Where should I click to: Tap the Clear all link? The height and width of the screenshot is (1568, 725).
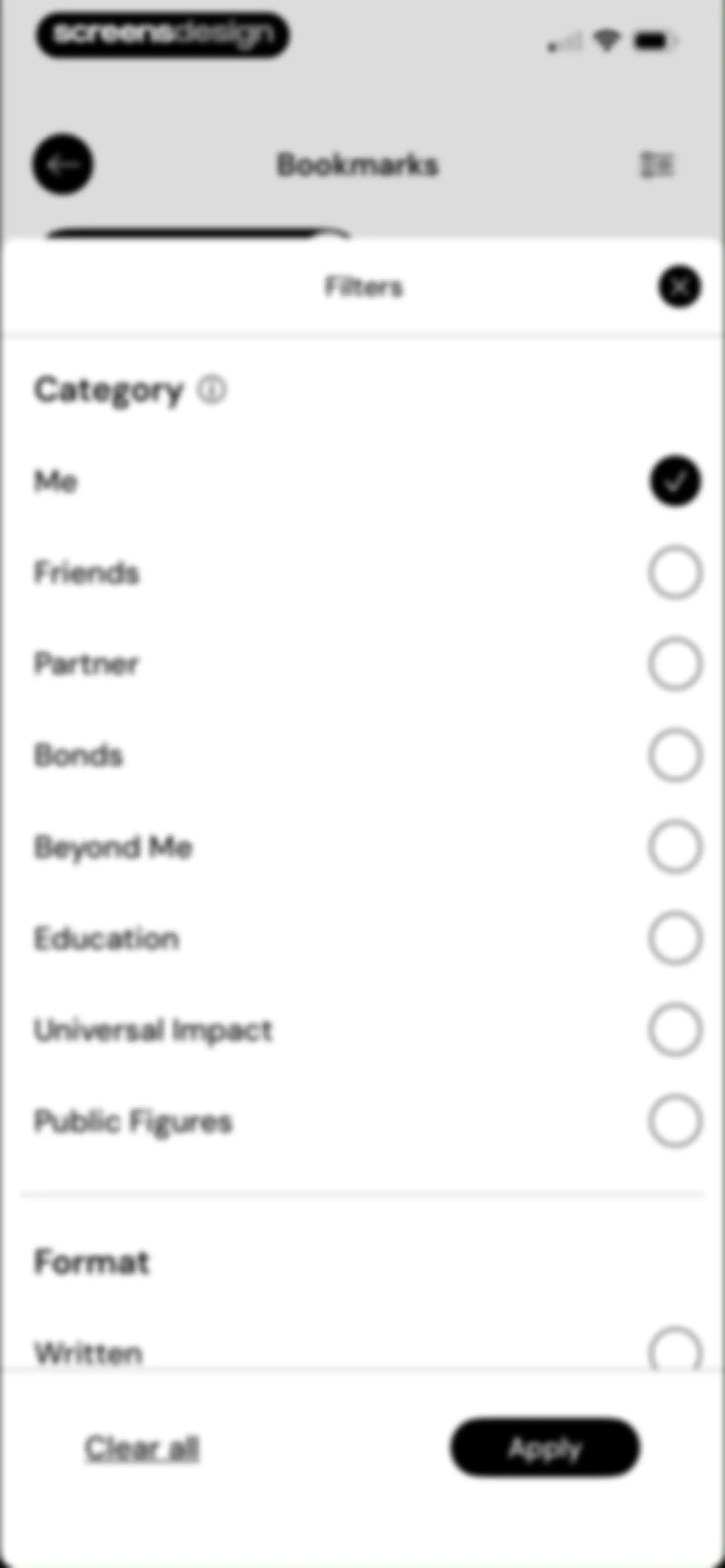(x=142, y=1448)
